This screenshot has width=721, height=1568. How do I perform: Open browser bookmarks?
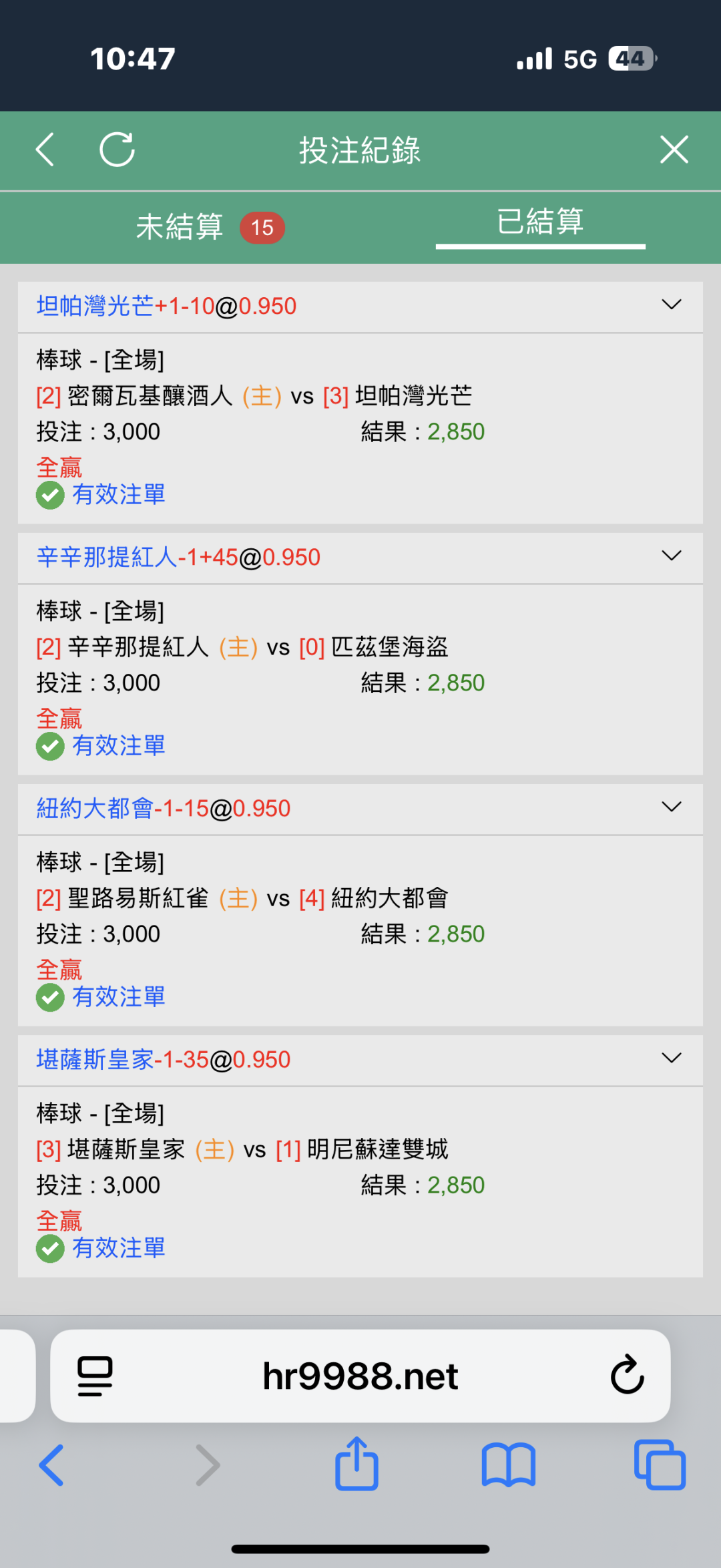(509, 1466)
